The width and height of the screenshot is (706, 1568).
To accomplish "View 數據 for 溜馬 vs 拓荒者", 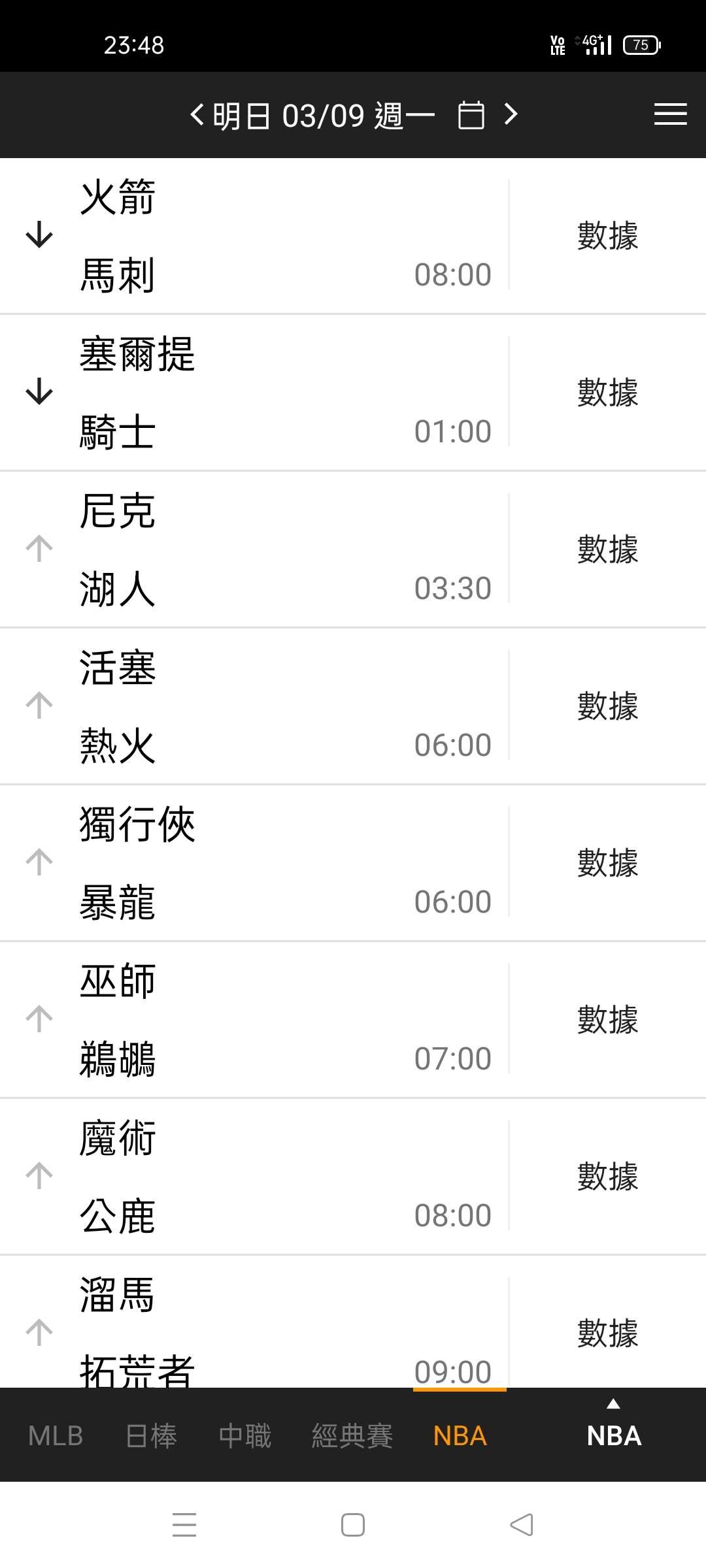I will pyautogui.click(x=607, y=1333).
